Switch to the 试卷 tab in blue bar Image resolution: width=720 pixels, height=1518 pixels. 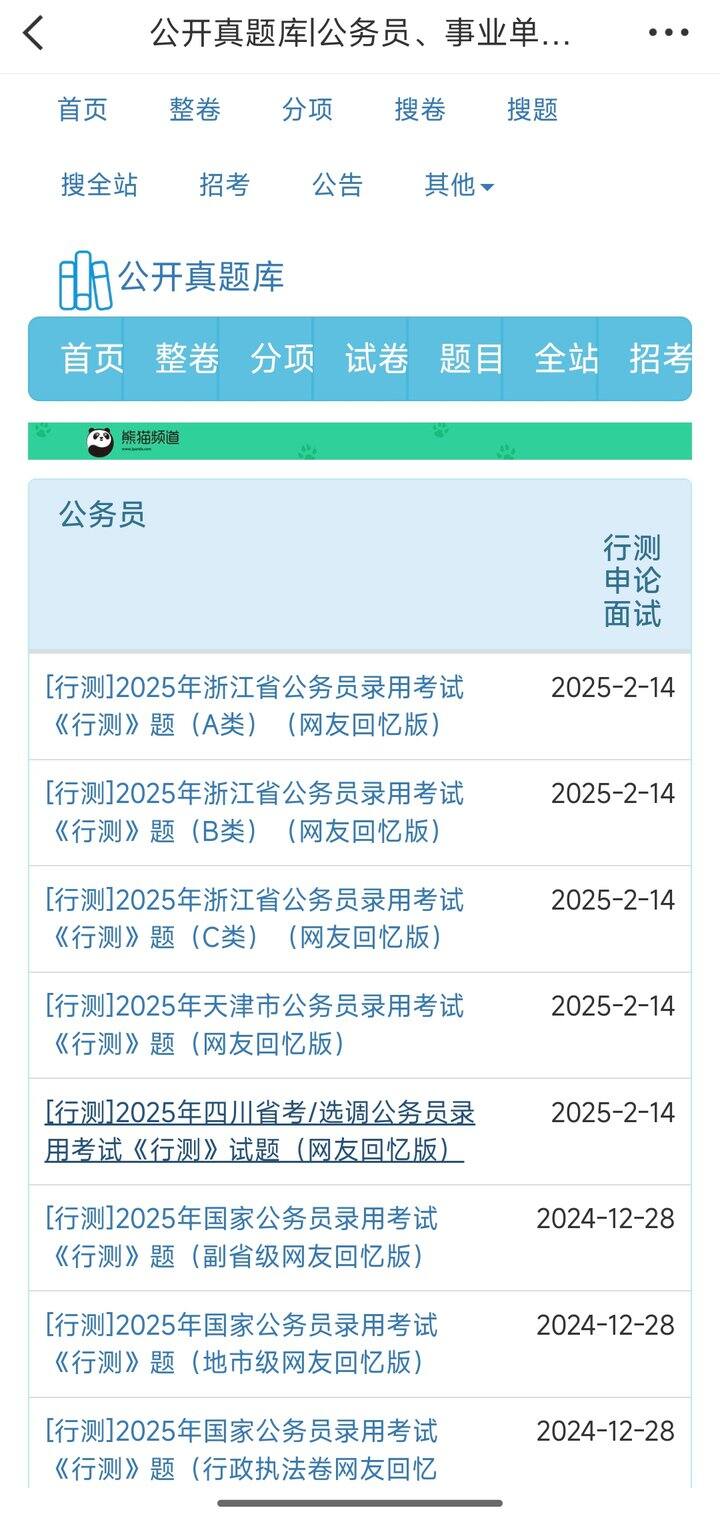tap(376, 358)
